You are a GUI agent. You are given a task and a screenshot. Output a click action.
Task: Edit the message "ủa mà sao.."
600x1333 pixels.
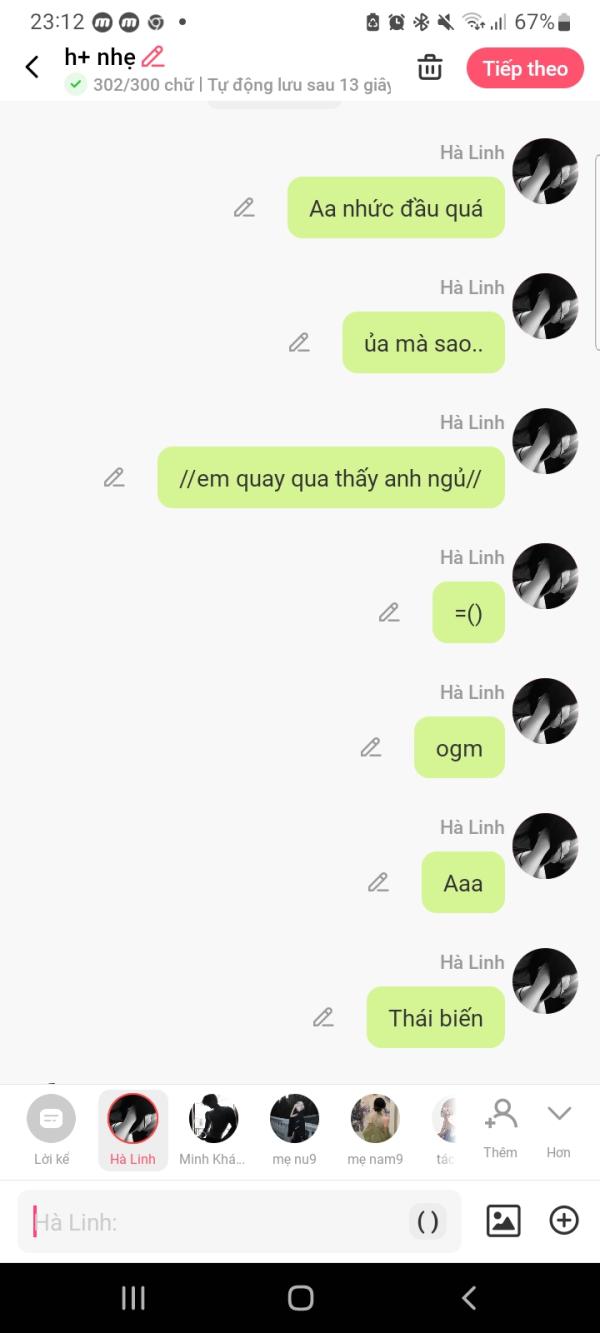(299, 343)
